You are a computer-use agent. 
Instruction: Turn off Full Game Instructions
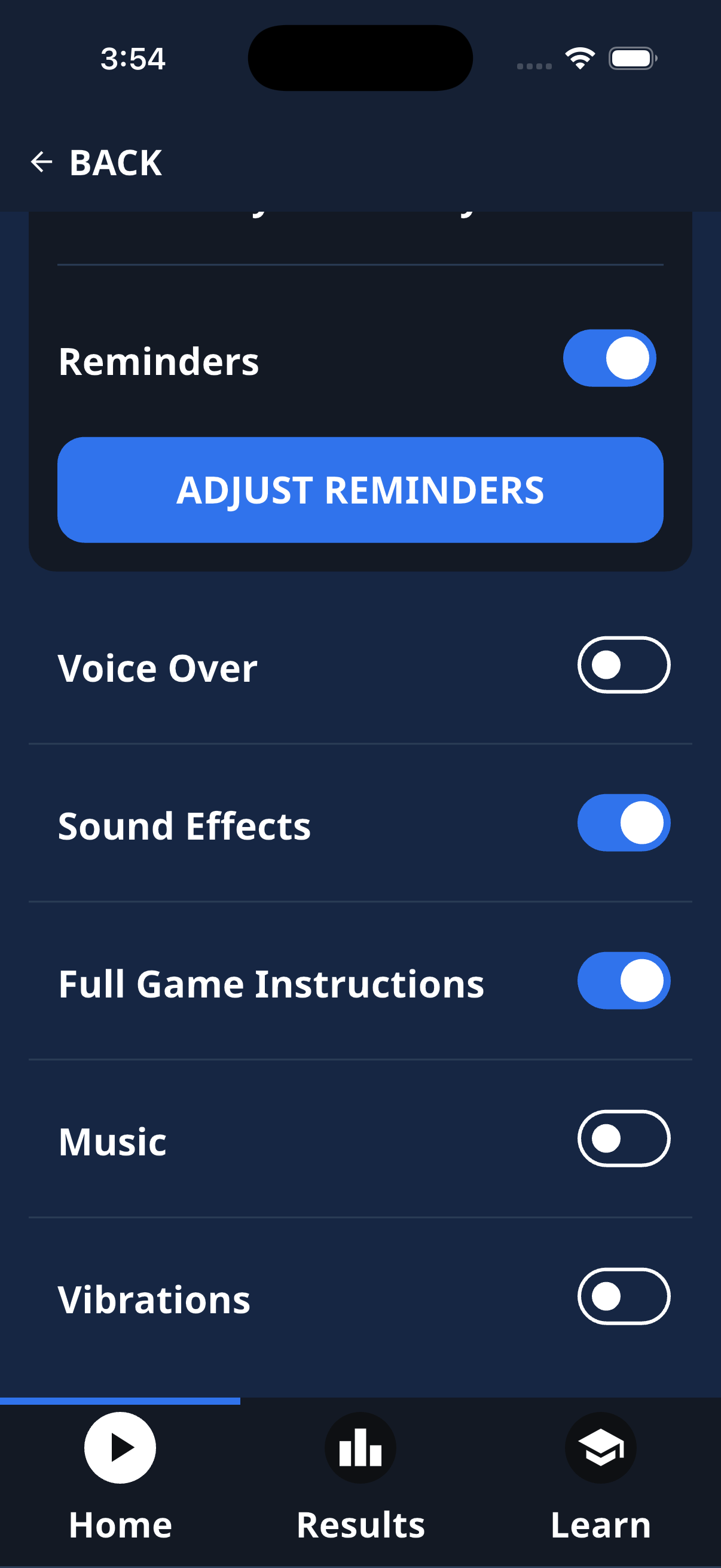pos(624,980)
